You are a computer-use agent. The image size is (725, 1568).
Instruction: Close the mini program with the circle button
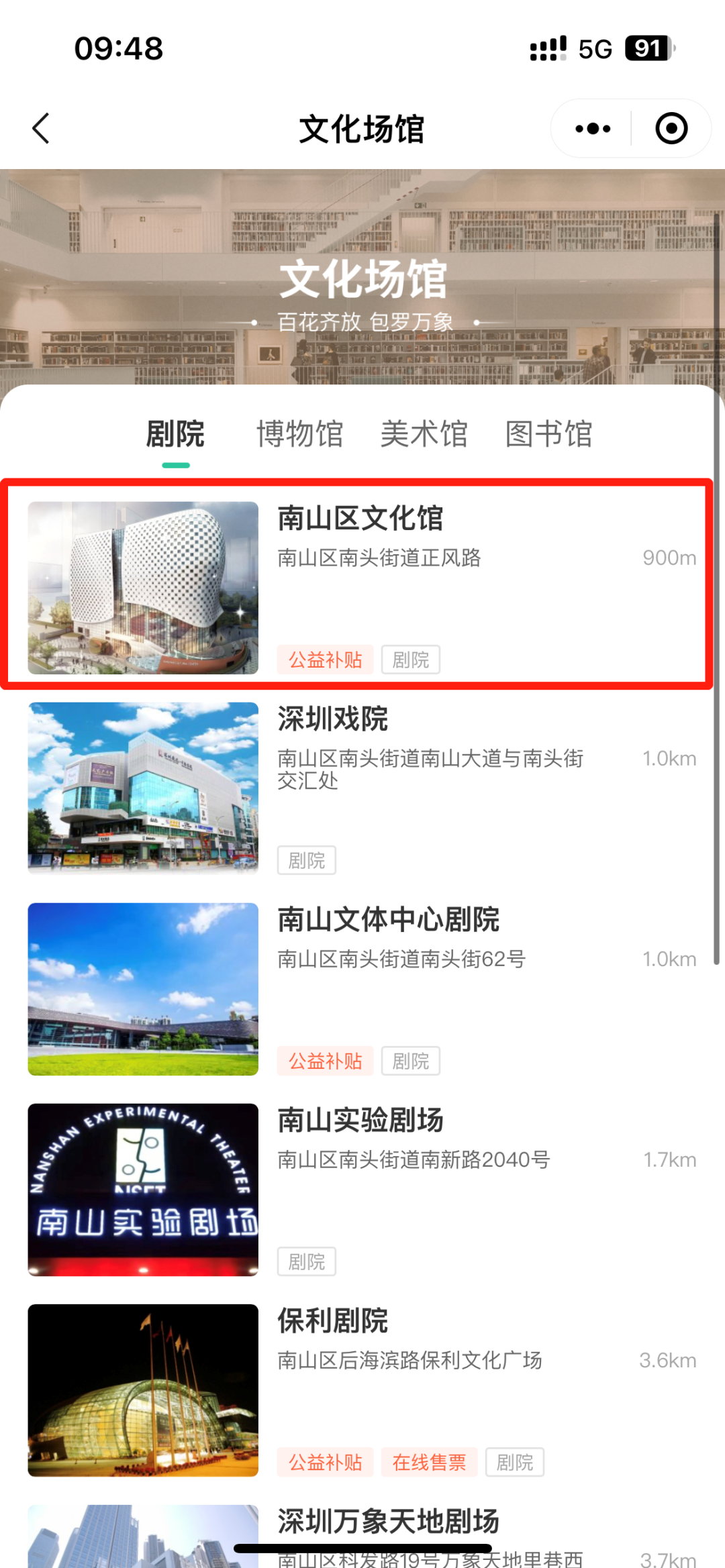671,128
